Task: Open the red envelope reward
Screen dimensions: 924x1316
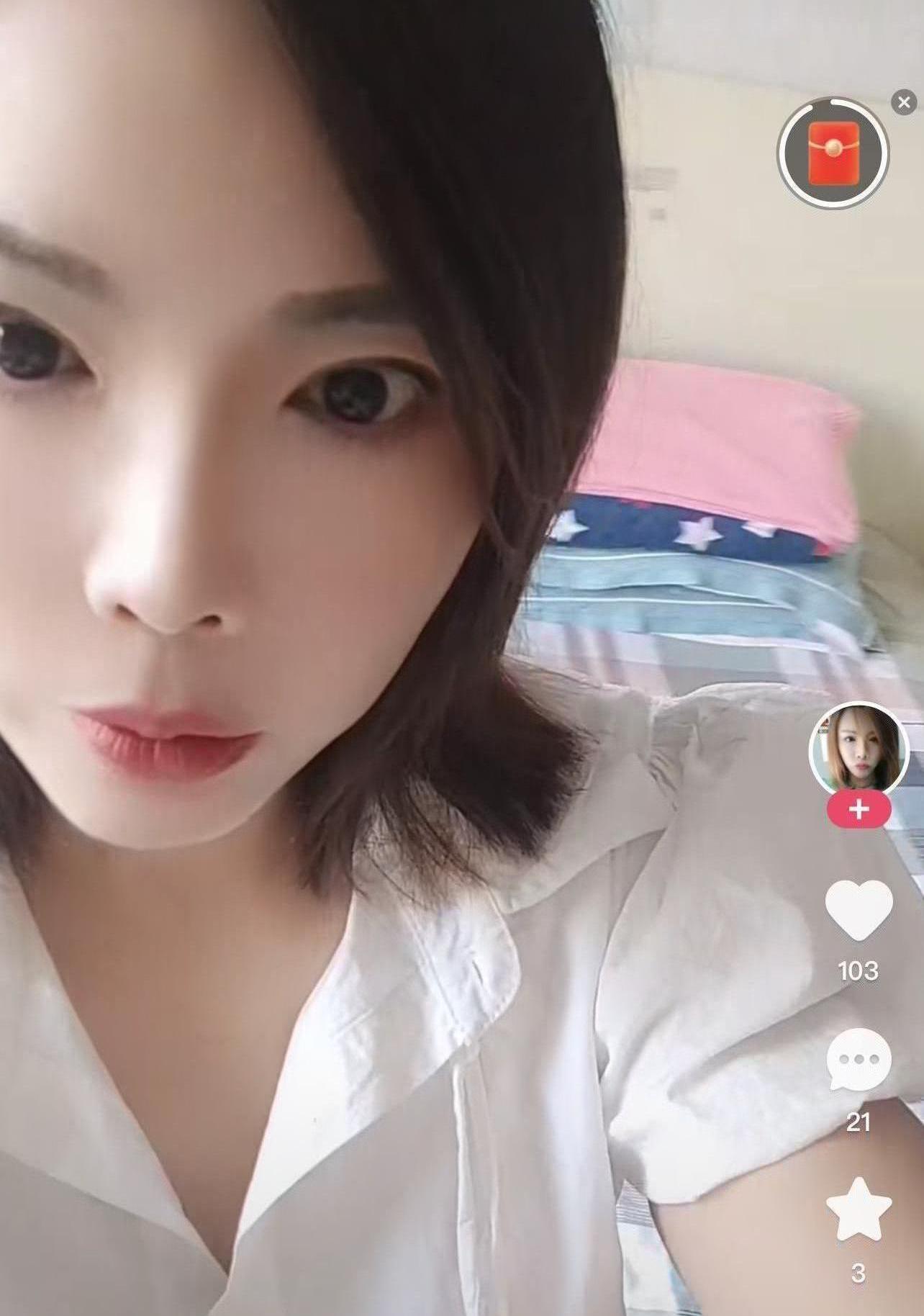Action: tap(833, 153)
